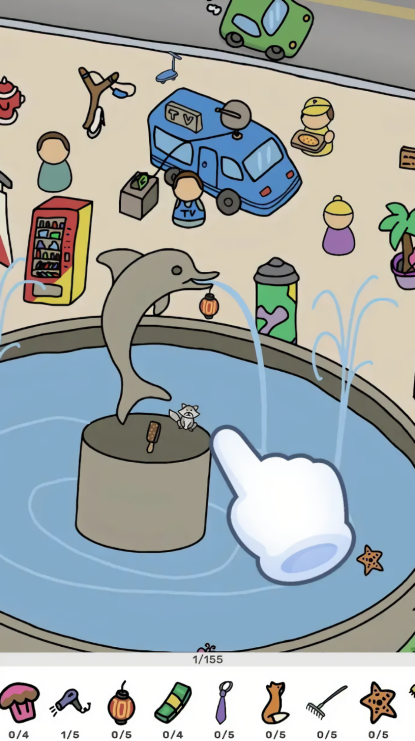
Task: Find the orange lantern hanging from the dolphin
Action: pyautogui.click(x=208, y=305)
